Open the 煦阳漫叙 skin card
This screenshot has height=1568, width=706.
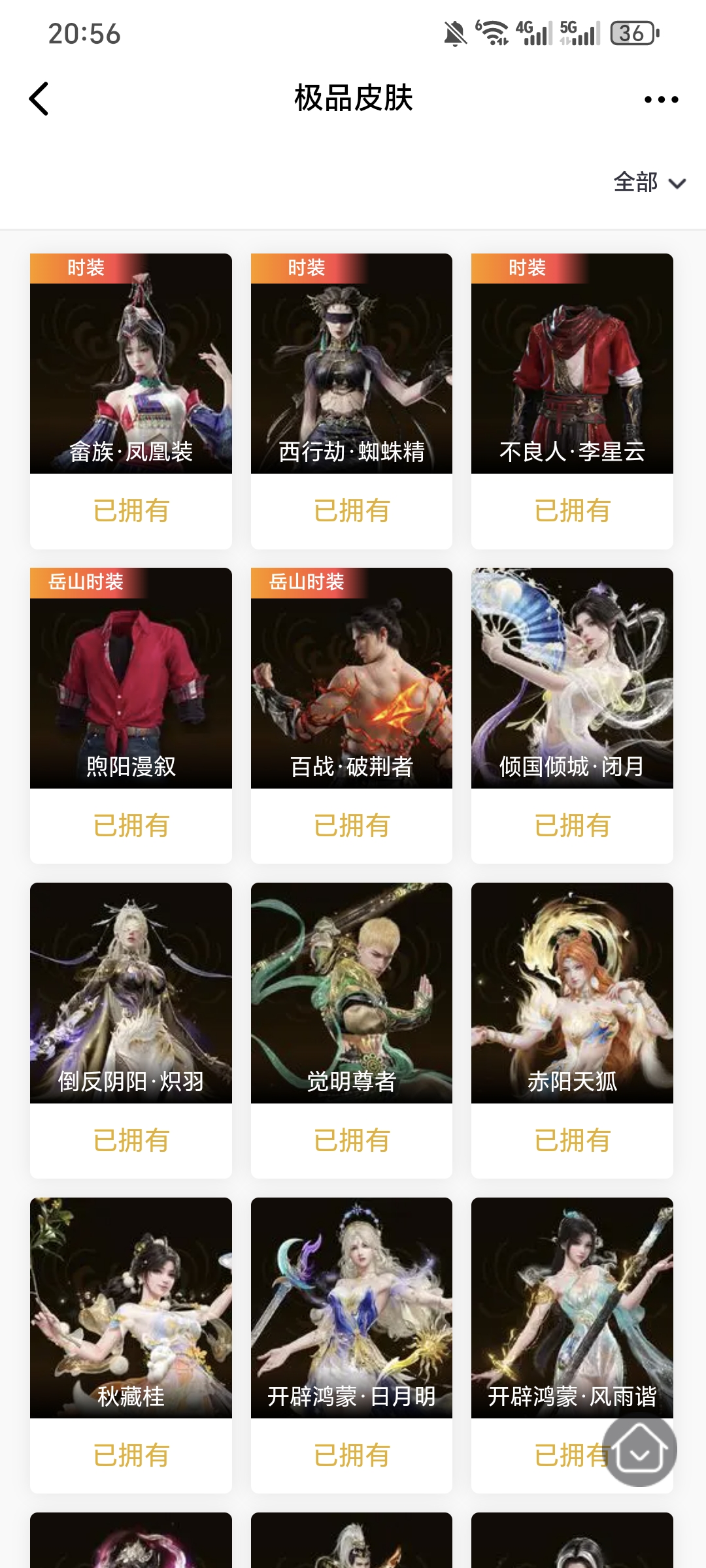tap(131, 678)
